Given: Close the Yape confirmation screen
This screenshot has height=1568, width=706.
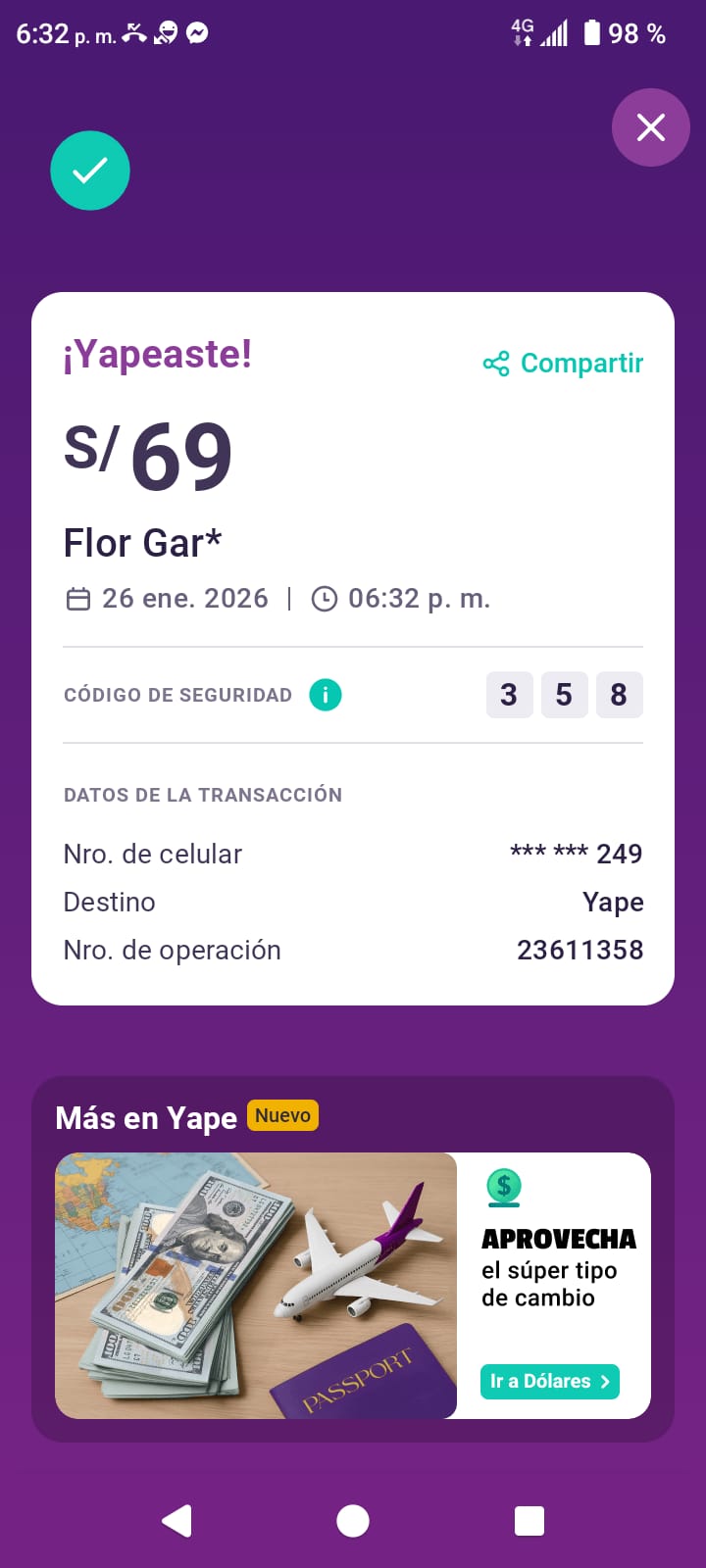Looking at the screenshot, I should point(650,127).
